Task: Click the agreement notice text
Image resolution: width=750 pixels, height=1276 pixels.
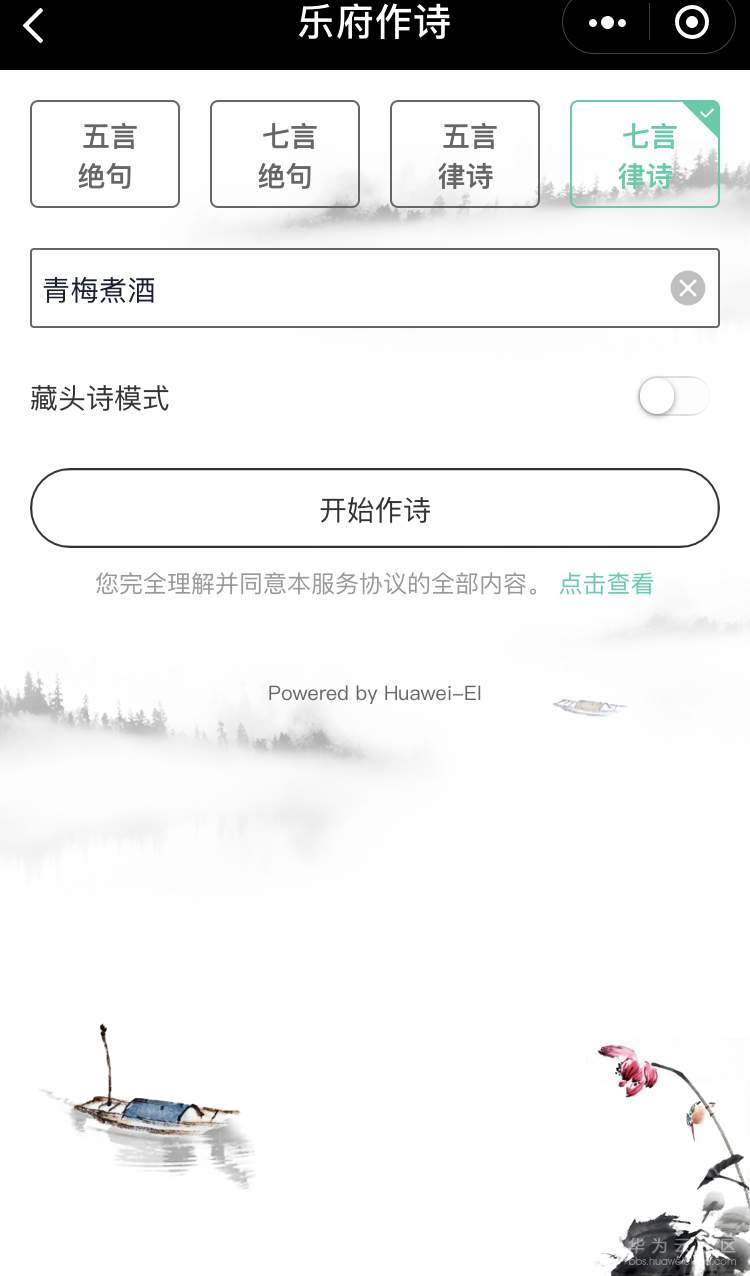Action: click(x=320, y=583)
